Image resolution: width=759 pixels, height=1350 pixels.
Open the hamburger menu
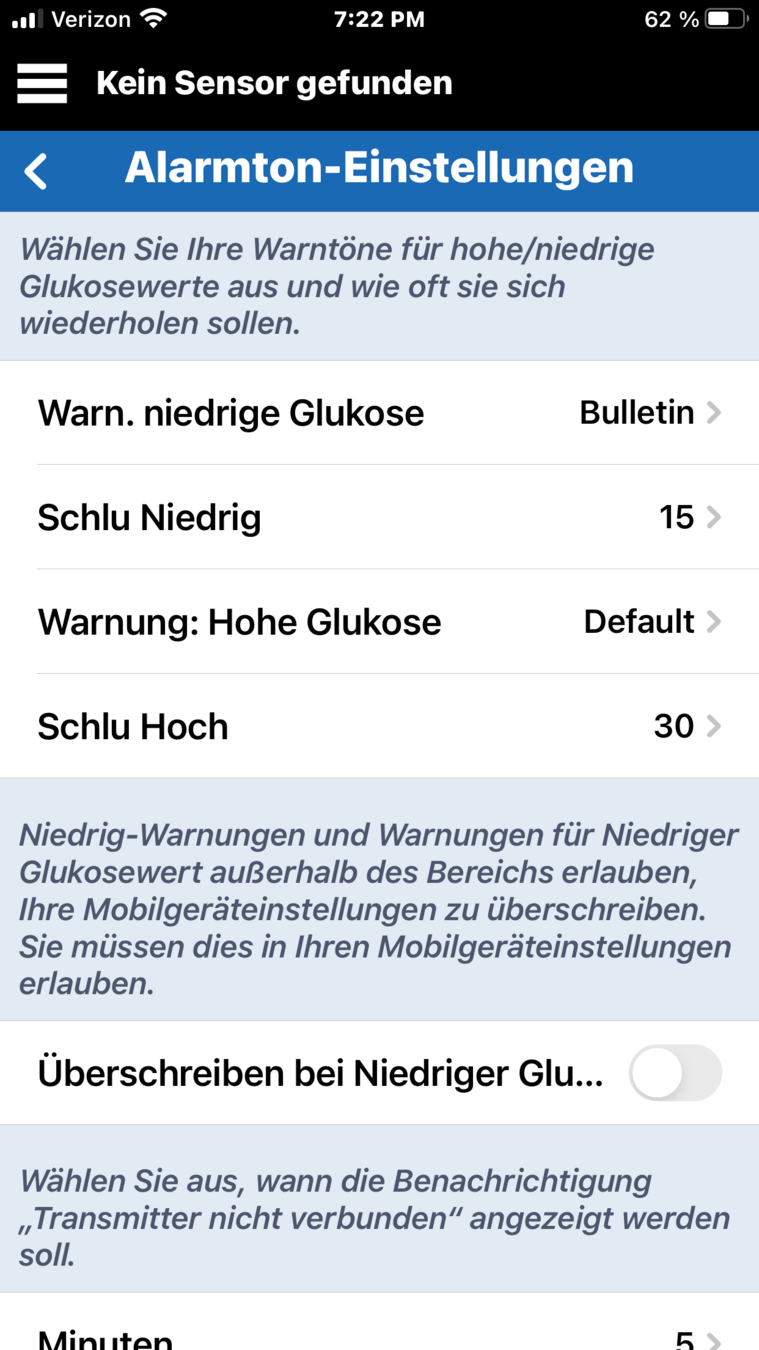(x=42, y=83)
